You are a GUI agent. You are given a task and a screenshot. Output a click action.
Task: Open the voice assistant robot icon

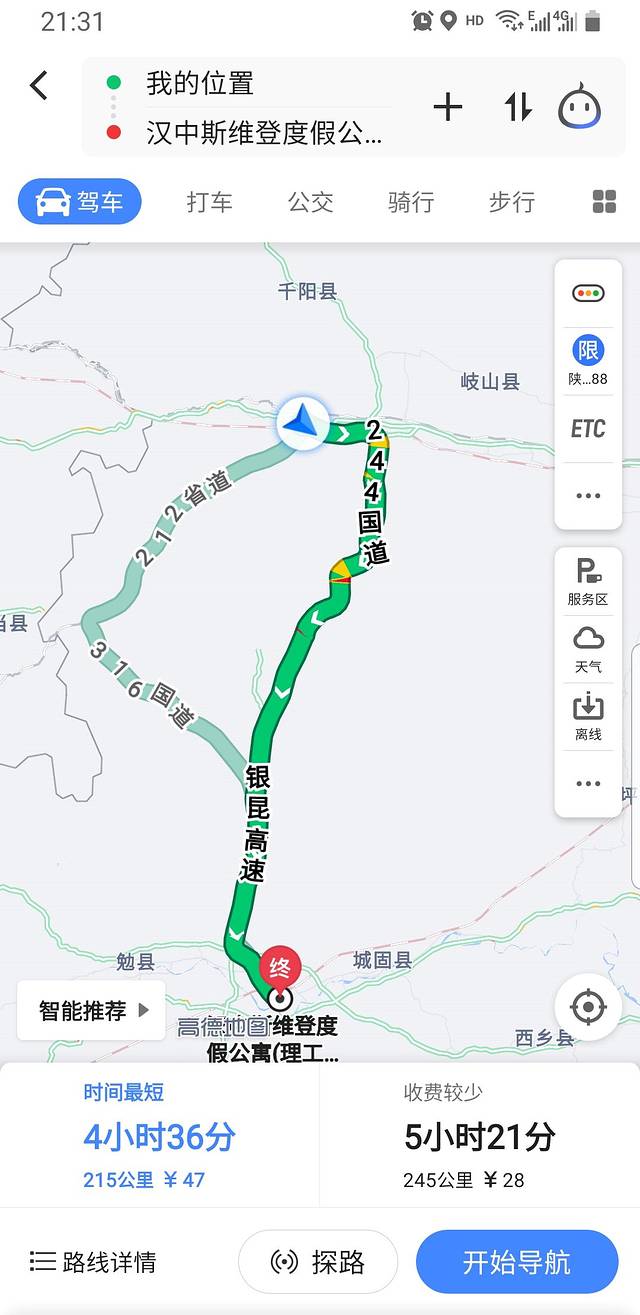click(x=580, y=108)
